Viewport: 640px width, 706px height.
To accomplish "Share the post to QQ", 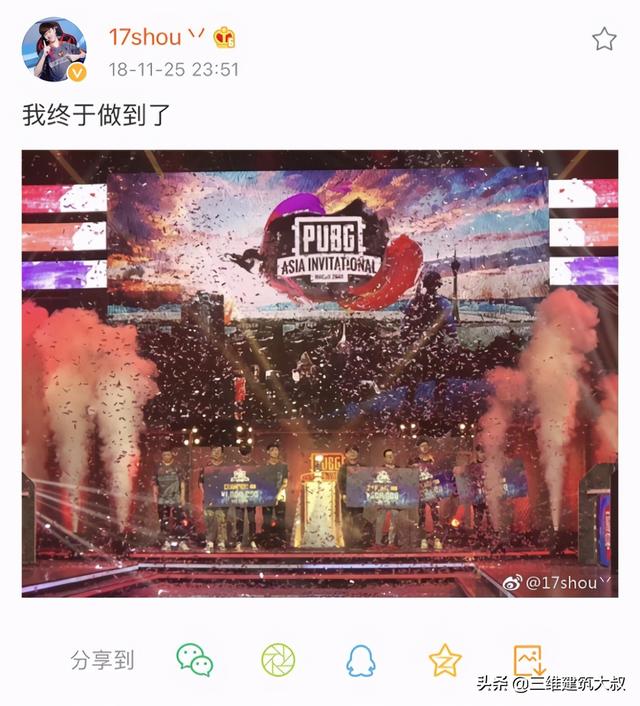I will click(361, 659).
